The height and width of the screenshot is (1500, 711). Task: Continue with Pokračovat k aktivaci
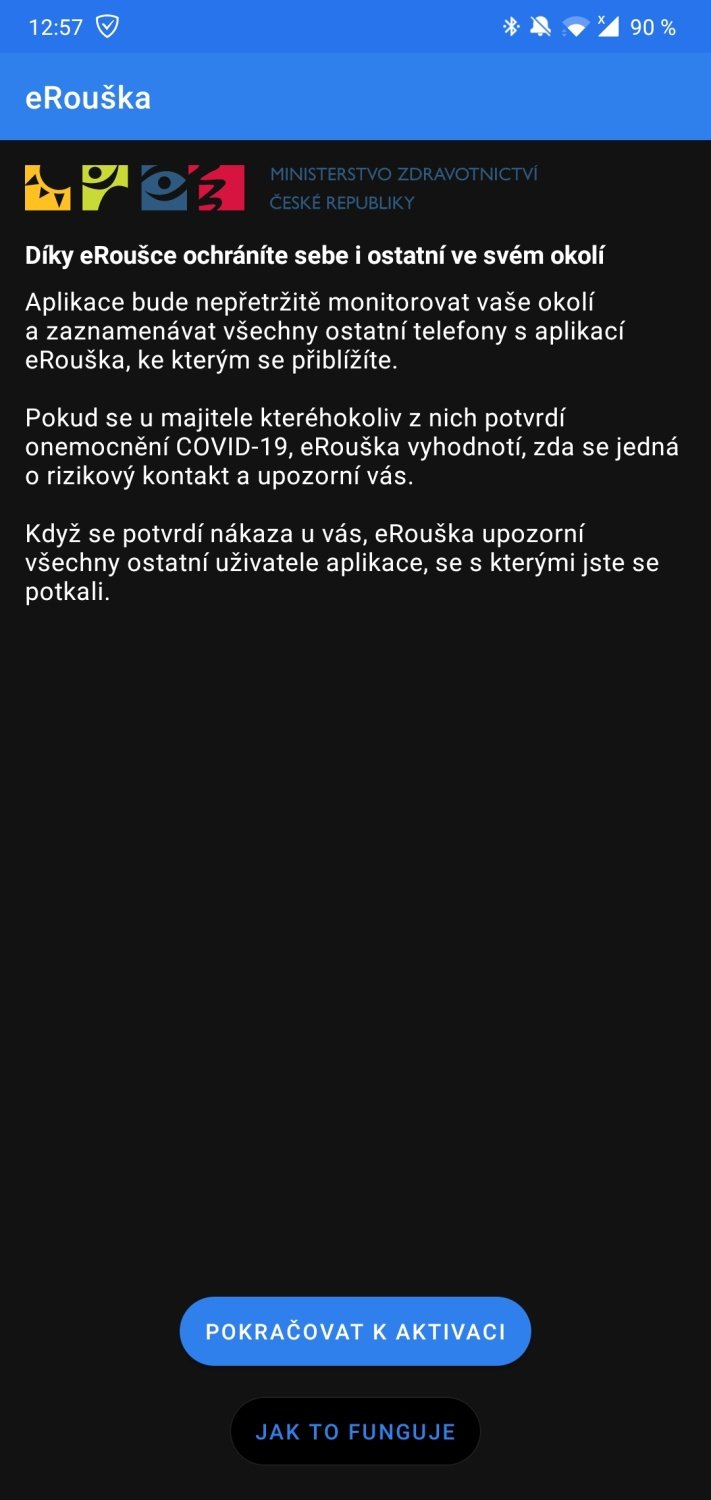point(355,1331)
